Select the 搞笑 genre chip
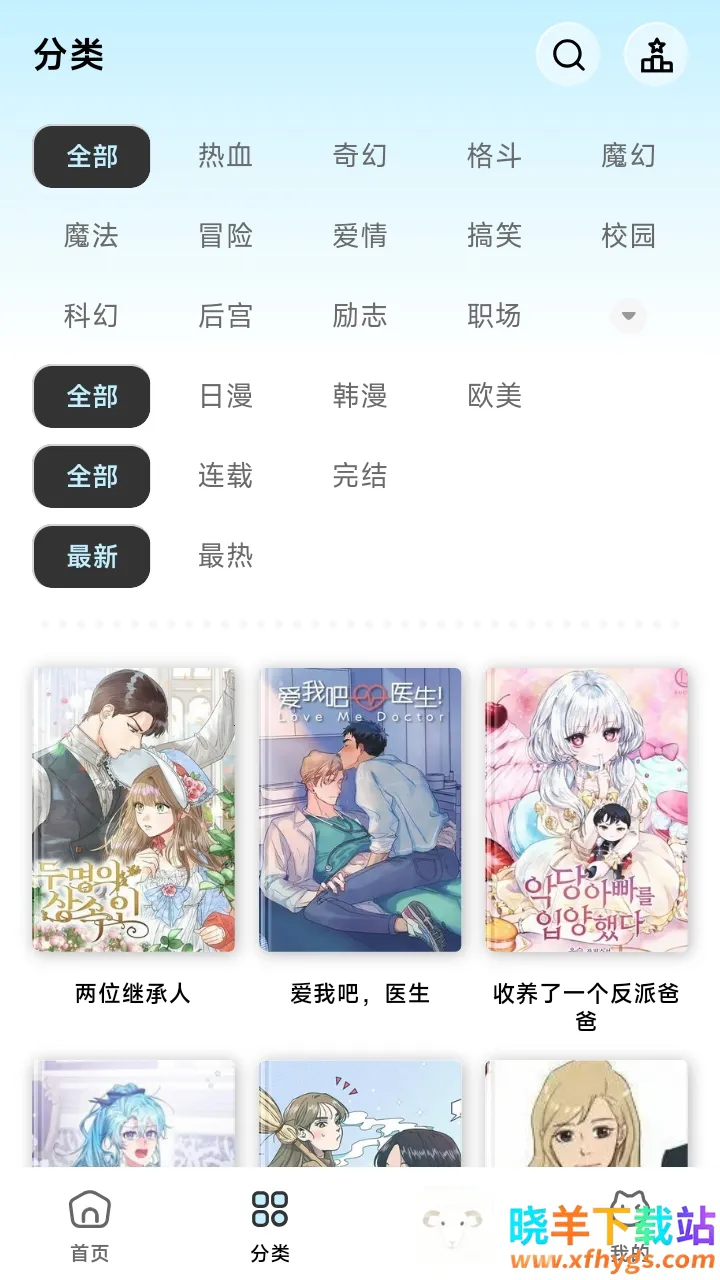Screen dimensions: 720x1280 pos(494,236)
